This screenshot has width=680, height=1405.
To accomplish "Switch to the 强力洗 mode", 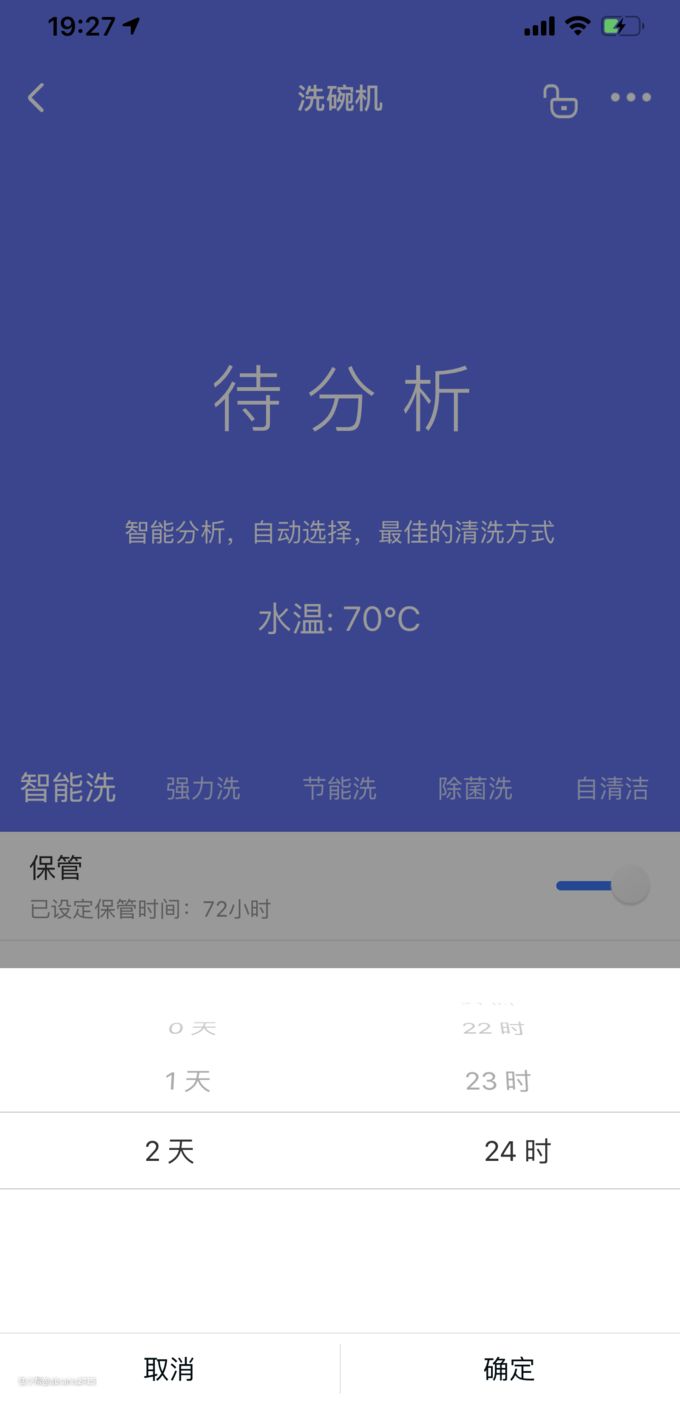I will [x=203, y=789].
